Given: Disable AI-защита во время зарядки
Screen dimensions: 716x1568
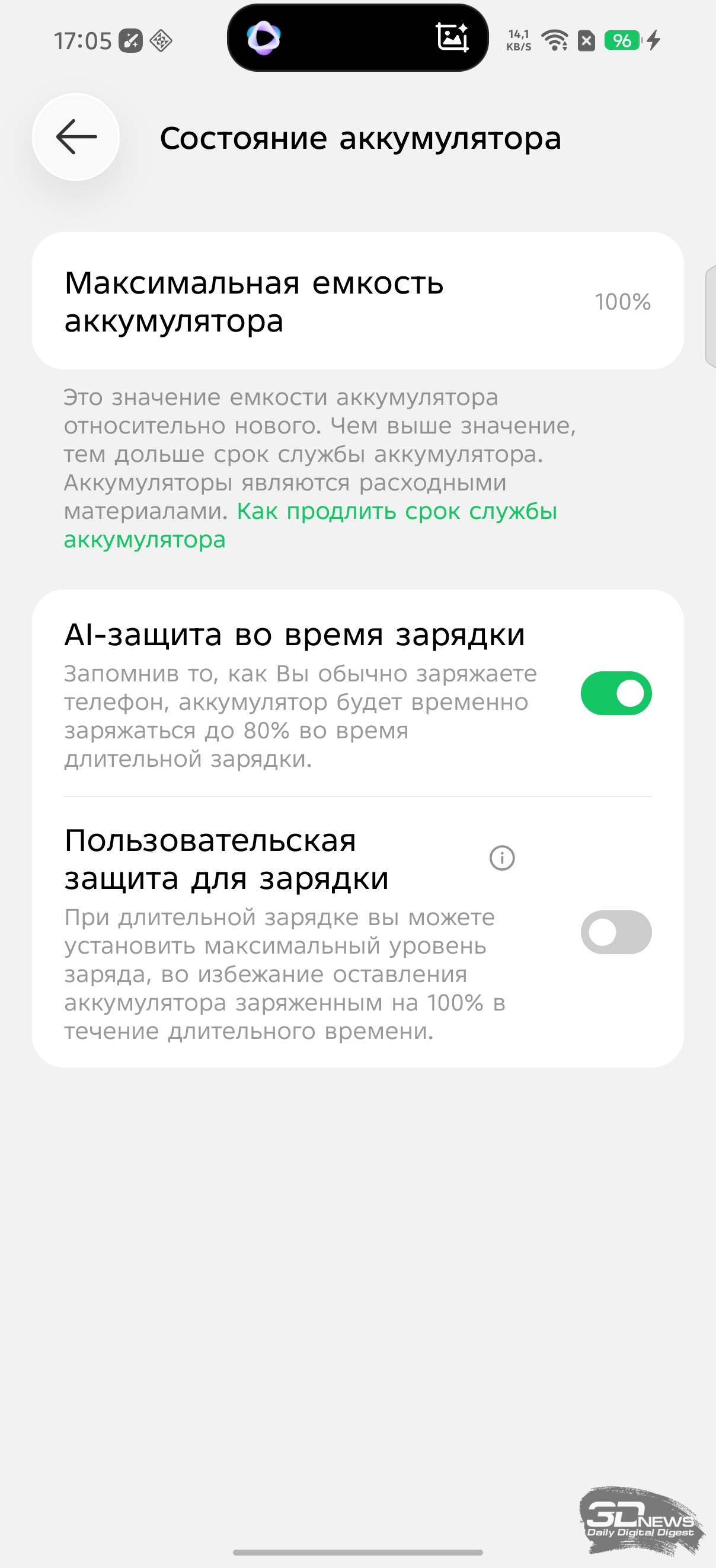Looking at the screenshot, I should (616, 693).
